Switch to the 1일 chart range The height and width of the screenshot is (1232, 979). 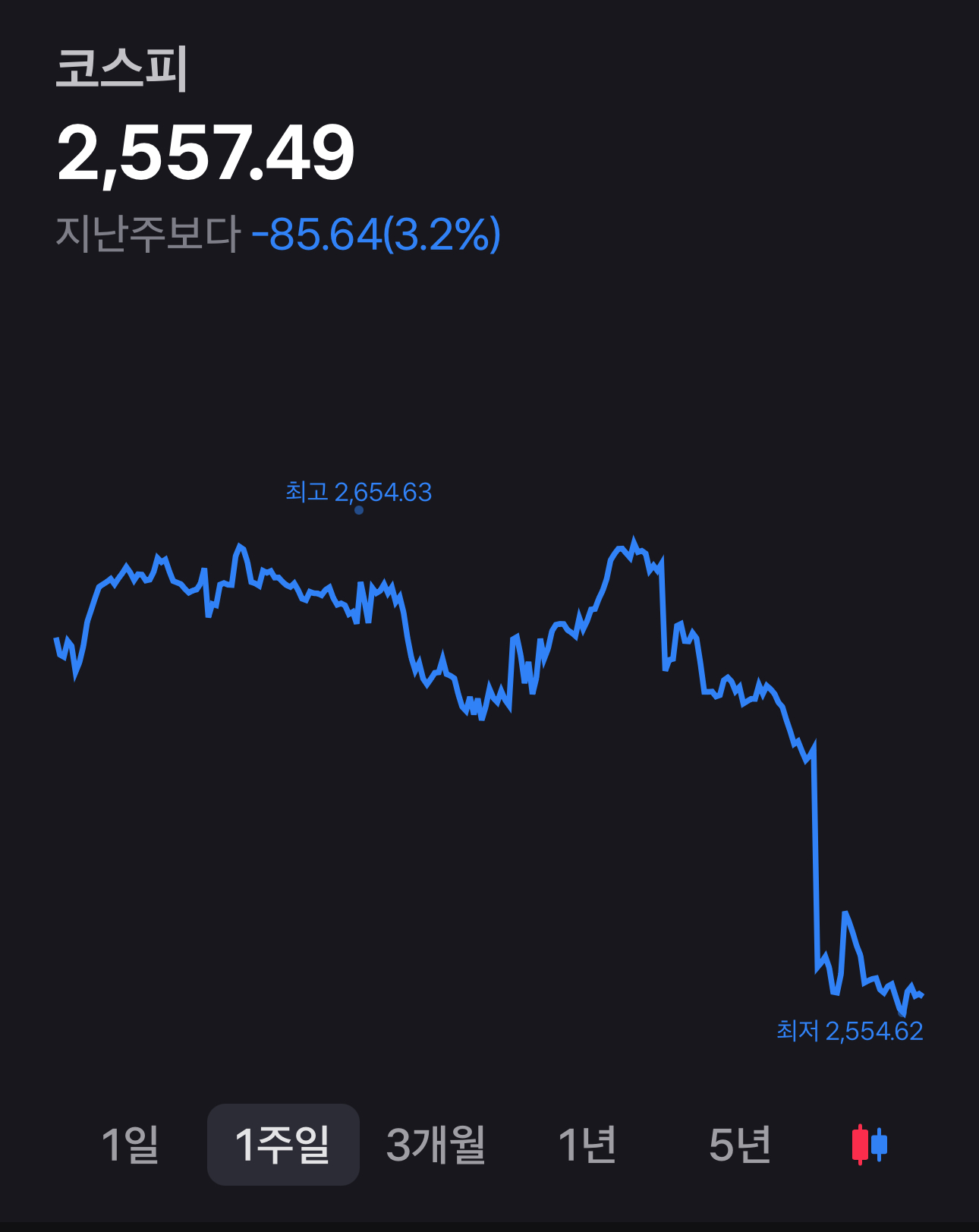click(x=131, y=1144)
